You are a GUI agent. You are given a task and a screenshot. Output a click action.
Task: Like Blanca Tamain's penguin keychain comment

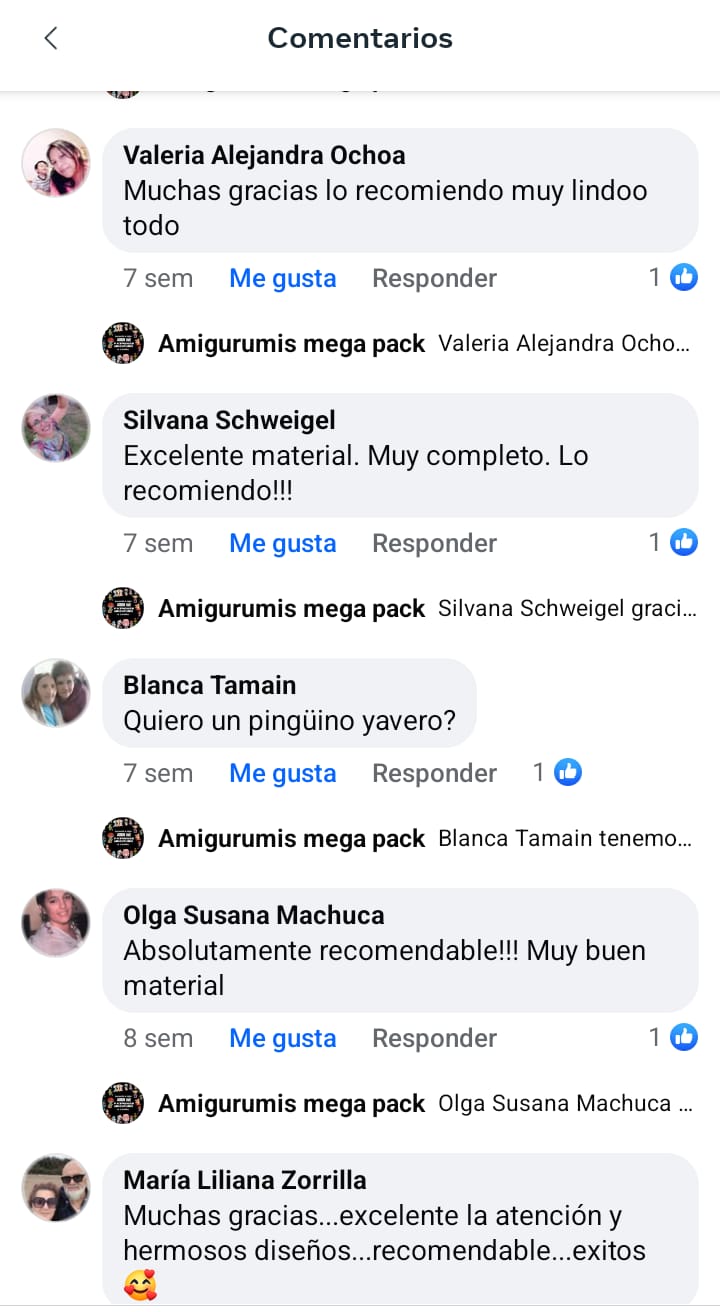point(282,773)
